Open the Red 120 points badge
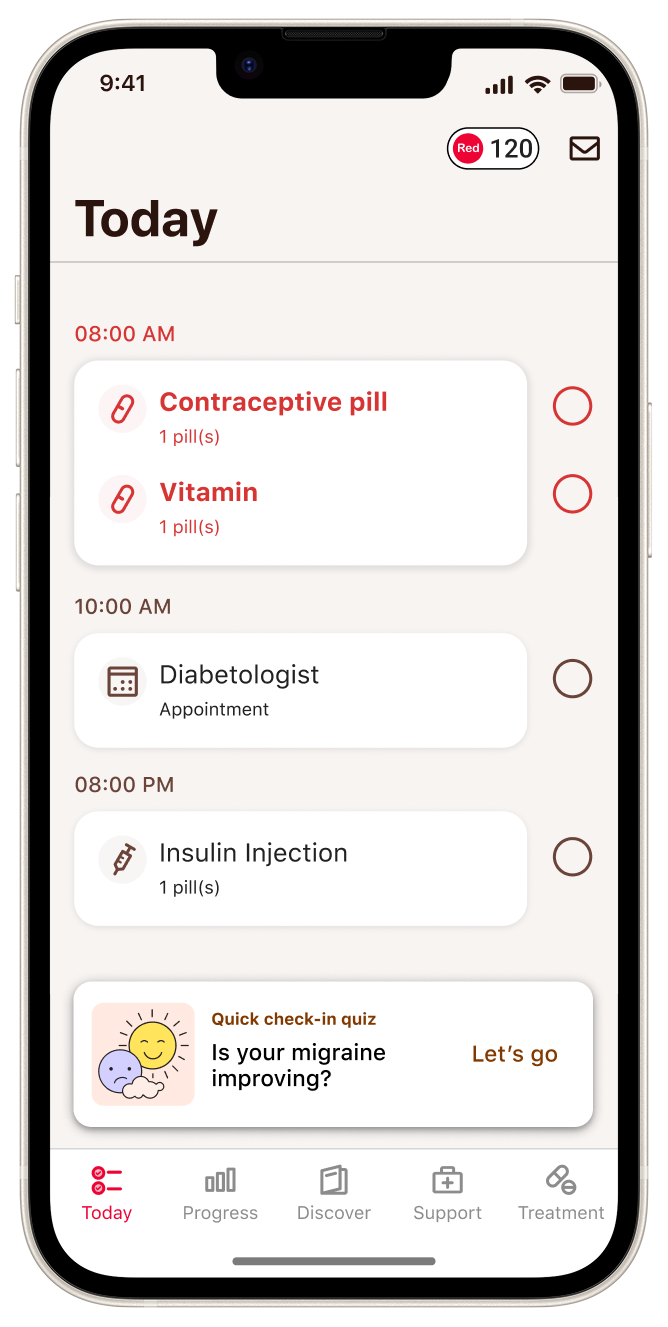 [x=493, y=149]
